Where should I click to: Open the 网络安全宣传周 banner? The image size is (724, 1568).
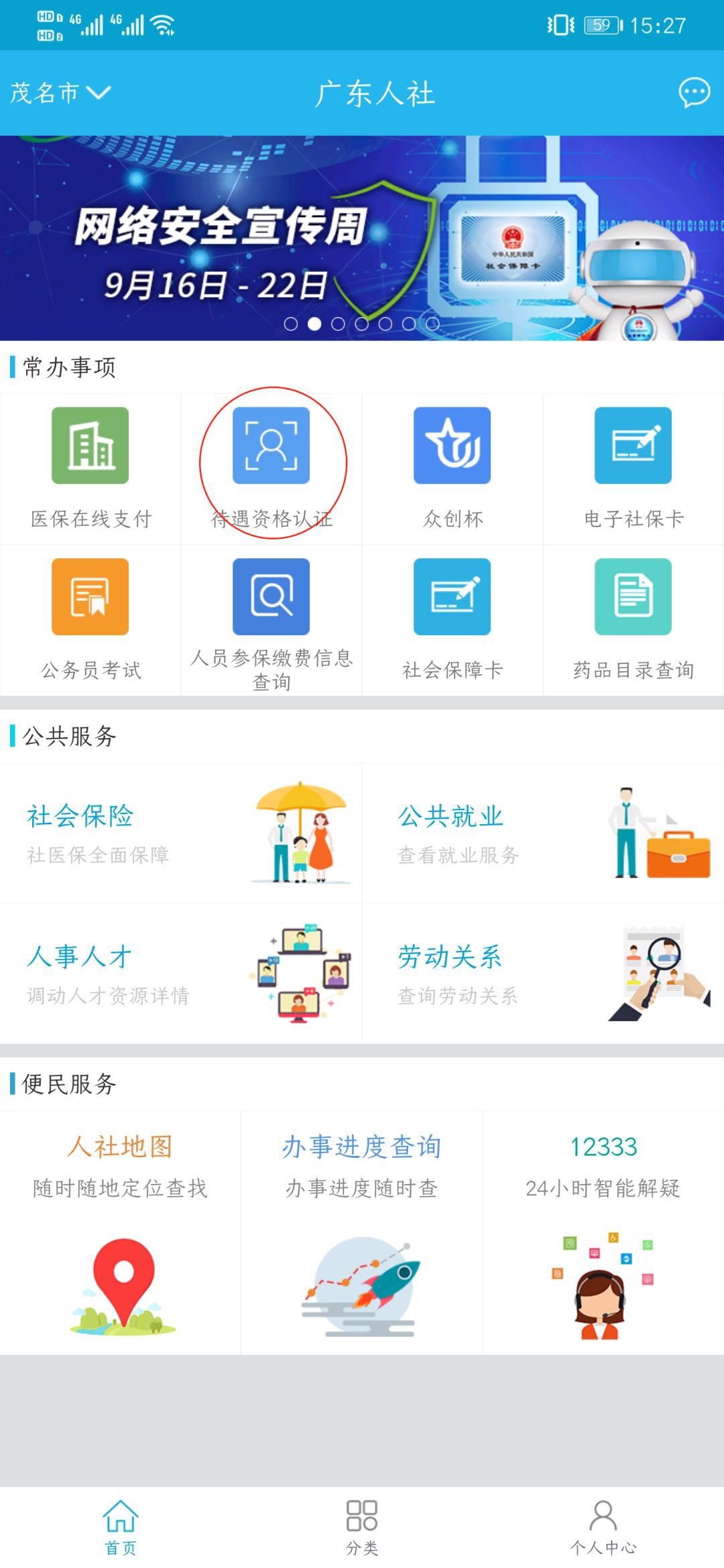(x=362, y=238)
